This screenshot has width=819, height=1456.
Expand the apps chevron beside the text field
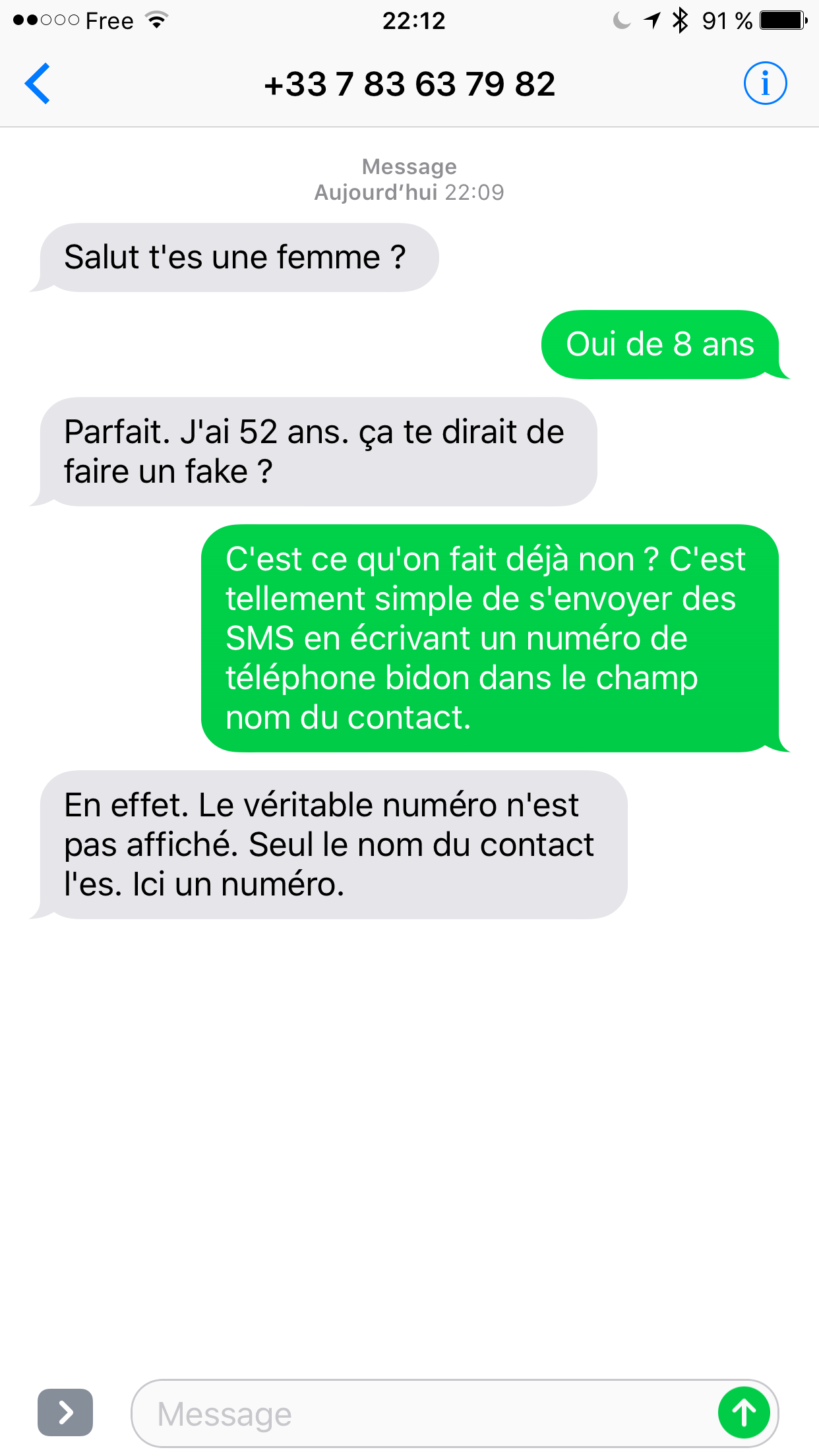pyautogui.click(x=65, y=1412)
